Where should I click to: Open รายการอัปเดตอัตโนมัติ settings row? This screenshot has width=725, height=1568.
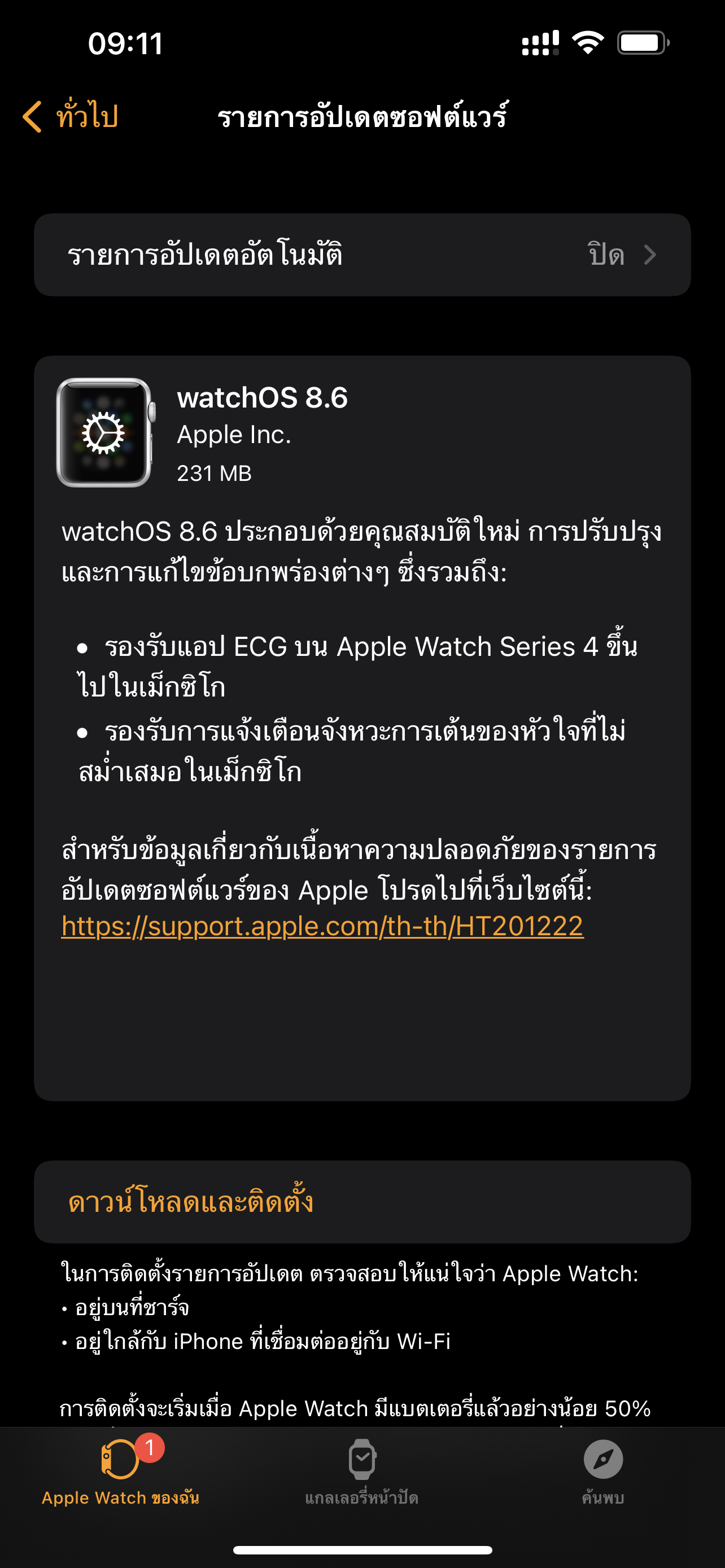click(x=362, y=255)
